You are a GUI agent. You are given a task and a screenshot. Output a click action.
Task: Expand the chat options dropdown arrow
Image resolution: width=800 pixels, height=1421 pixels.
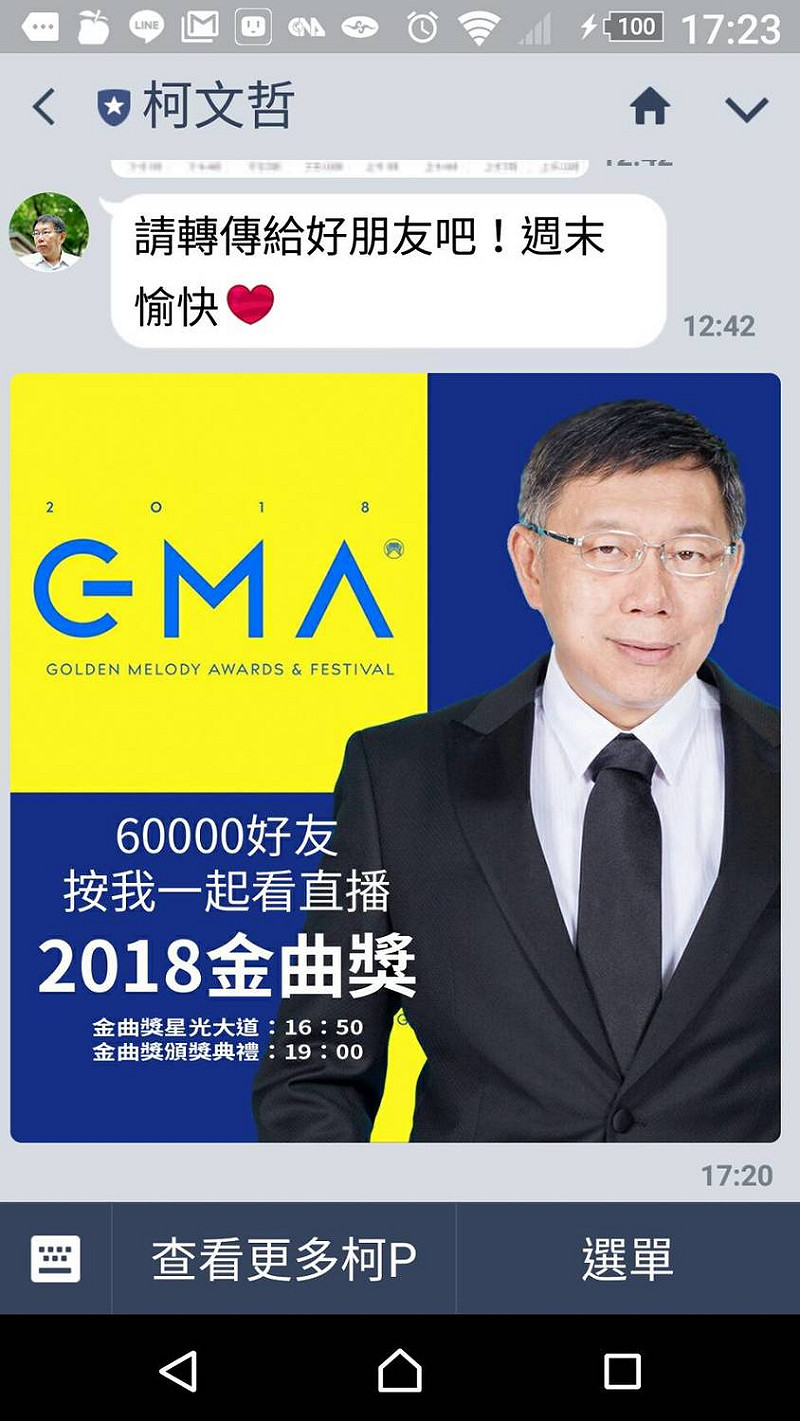pyautogui.click(x=746, y=108)
